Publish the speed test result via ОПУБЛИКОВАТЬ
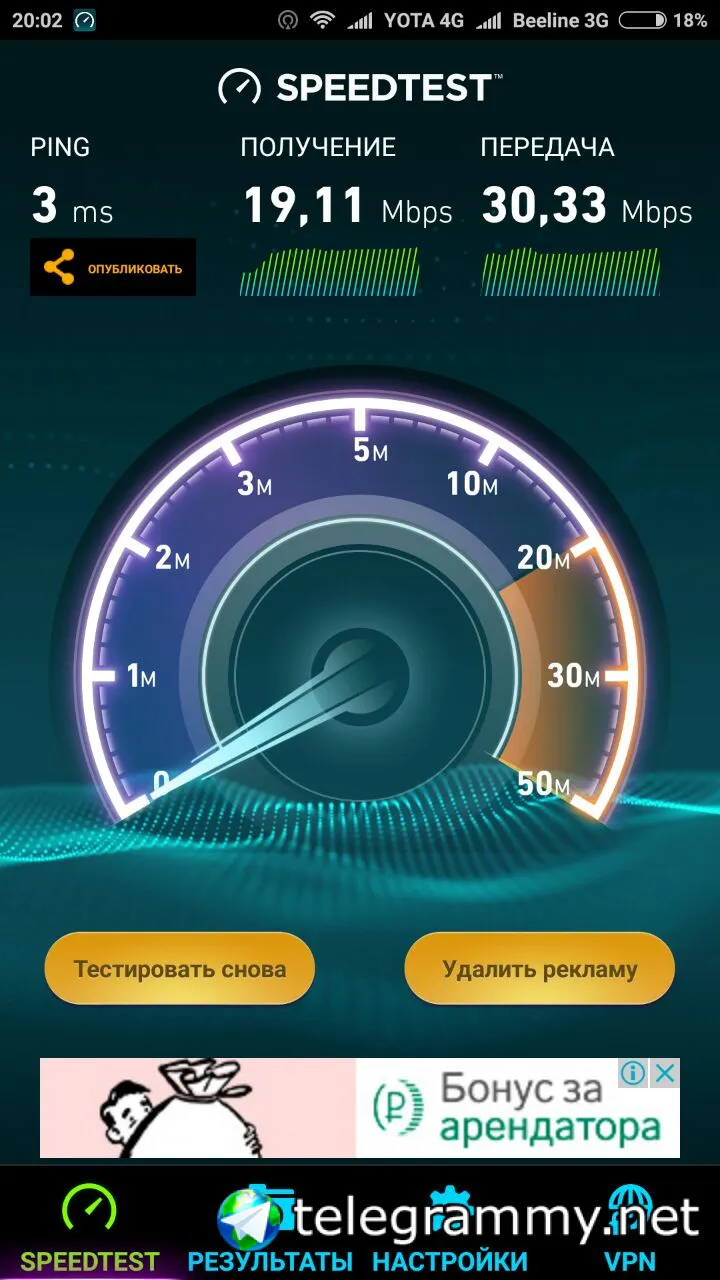Viewport: 720px width, 1280px height. [113, 268]
